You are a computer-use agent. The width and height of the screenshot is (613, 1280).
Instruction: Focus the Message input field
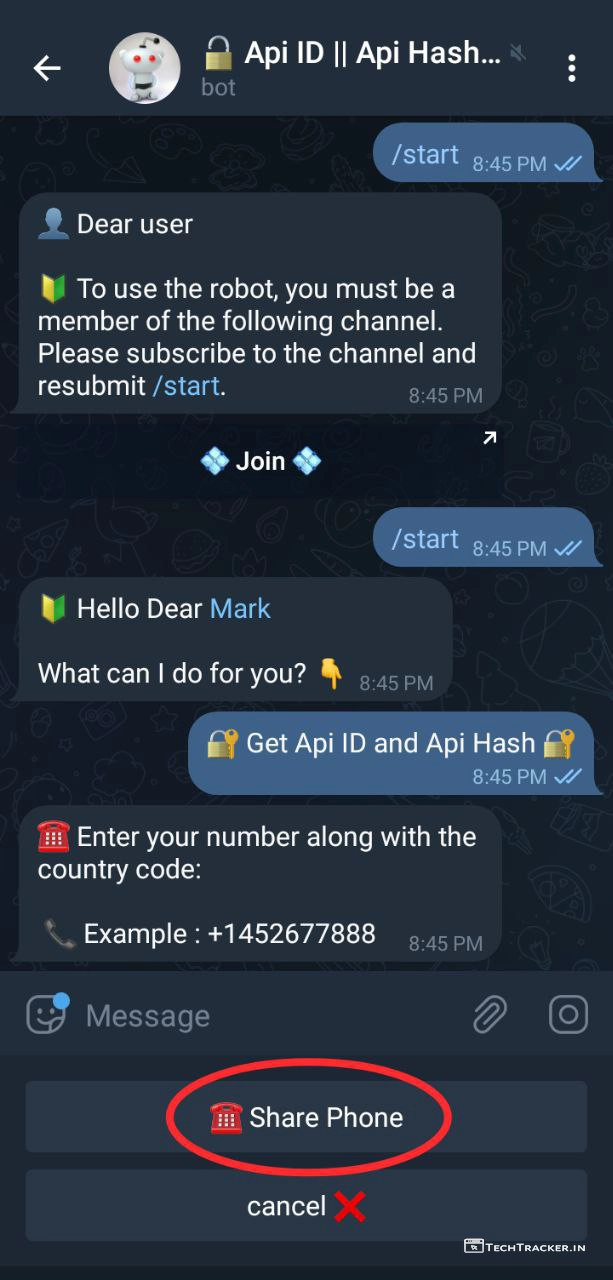pos(260,1016)
